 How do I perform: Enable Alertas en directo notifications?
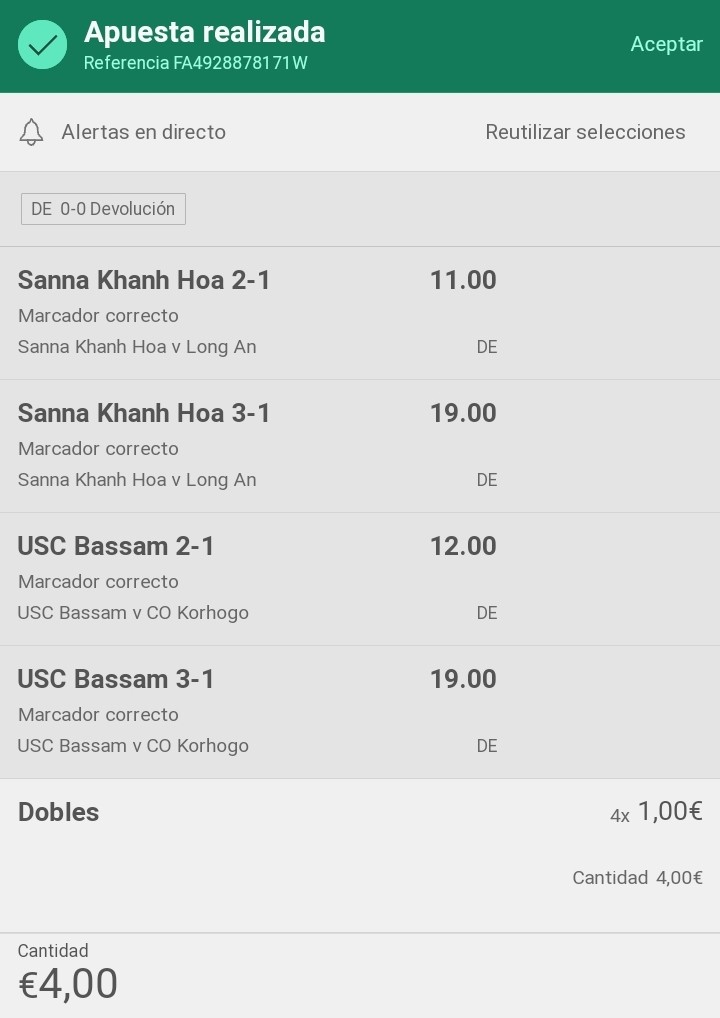(x=123, y=132)
